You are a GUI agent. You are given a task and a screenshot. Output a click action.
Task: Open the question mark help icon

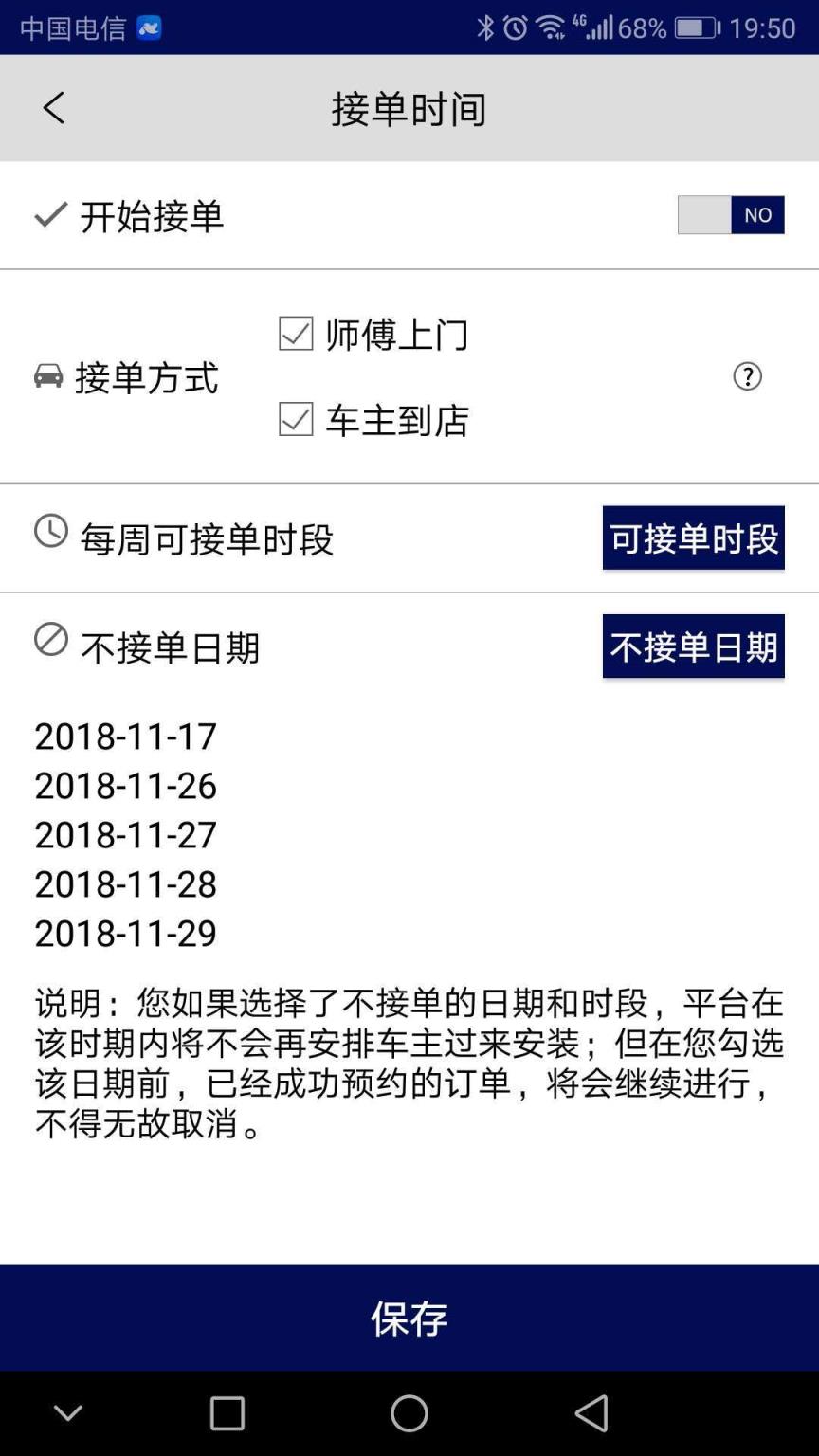(748, 376)
